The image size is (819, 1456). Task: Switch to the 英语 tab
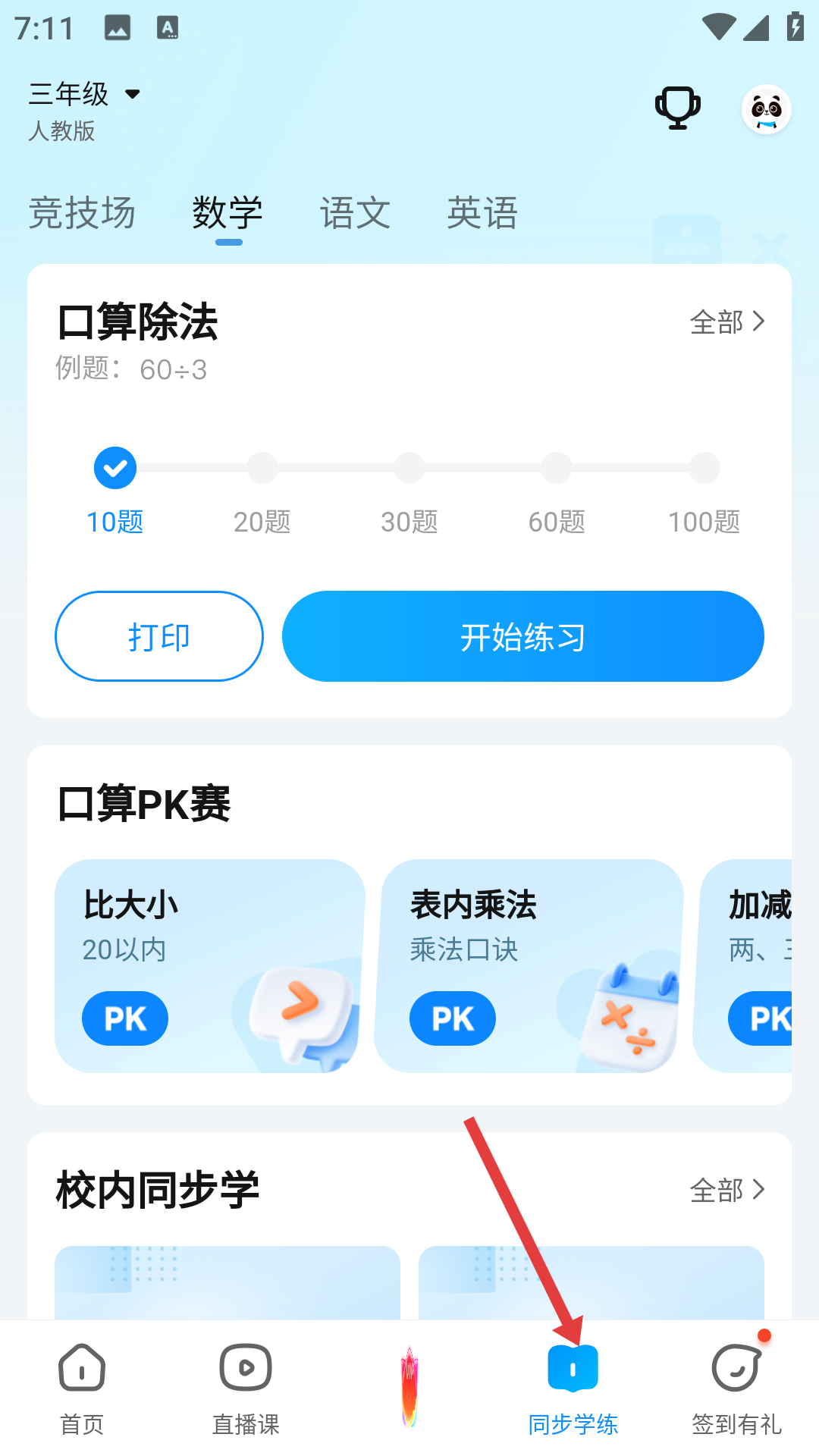point(482,213)
